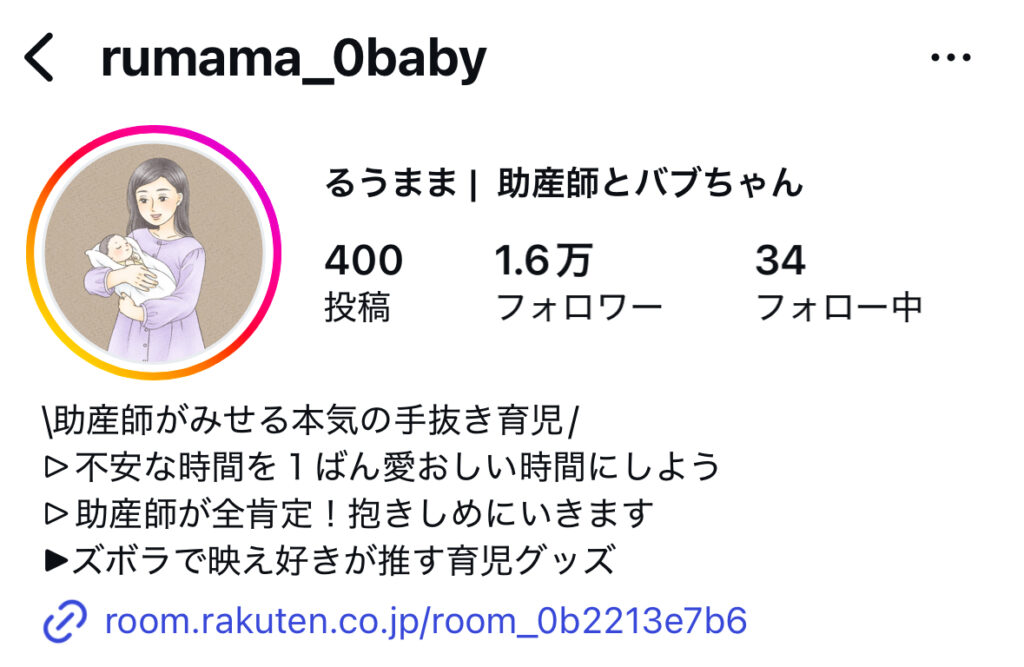This screenshot has height=667, width=1024.
Task: Open the room.rakuten.co.jp profile link
Action: (x=425, y=621)
